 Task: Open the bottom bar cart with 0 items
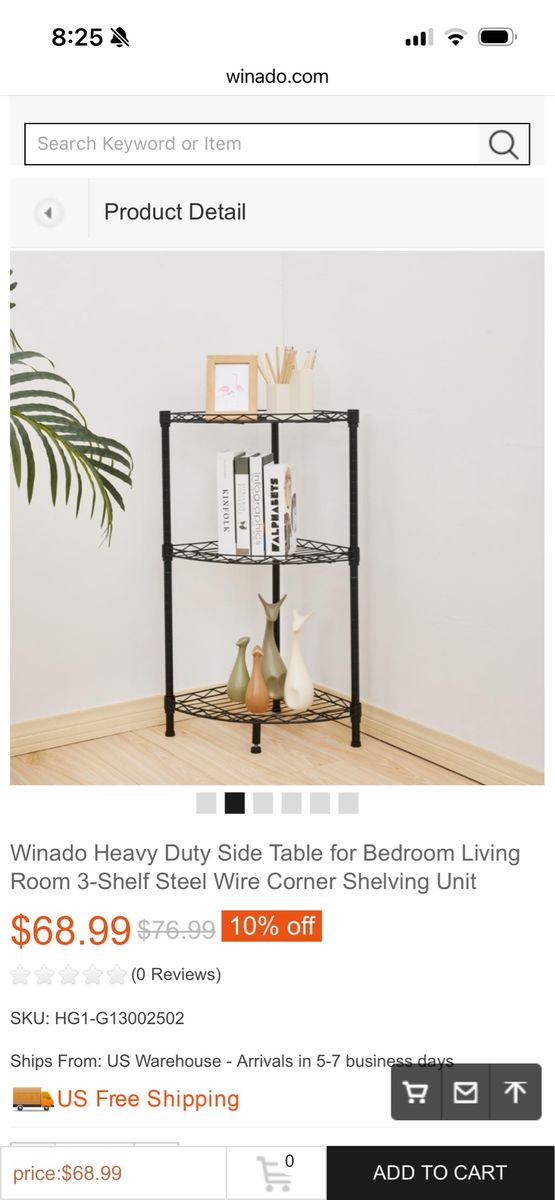click(x=276, y=1173)
